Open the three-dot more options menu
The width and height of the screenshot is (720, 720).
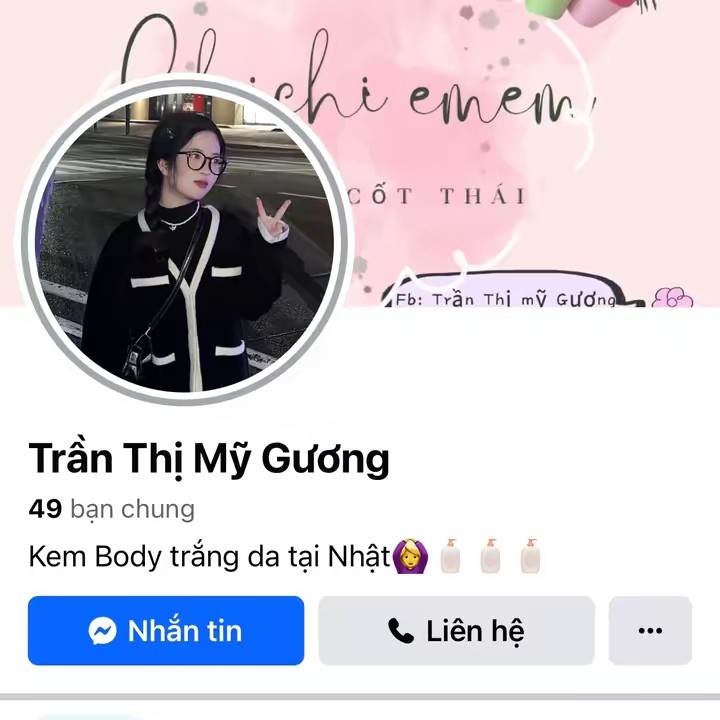(x=650, y=631)
